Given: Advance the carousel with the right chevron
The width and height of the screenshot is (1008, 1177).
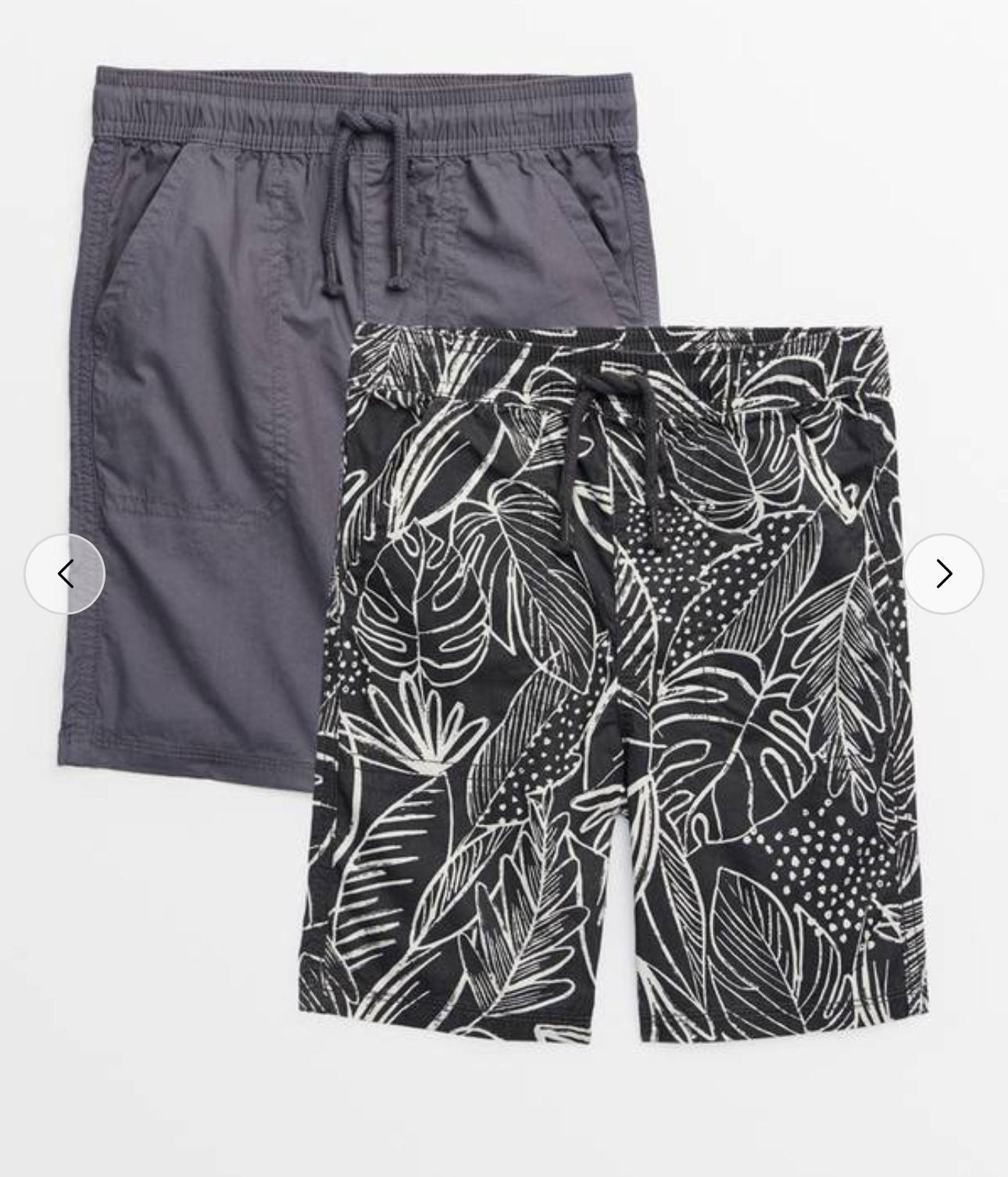Looking at the screenshot, I should [x=943, y=573].
